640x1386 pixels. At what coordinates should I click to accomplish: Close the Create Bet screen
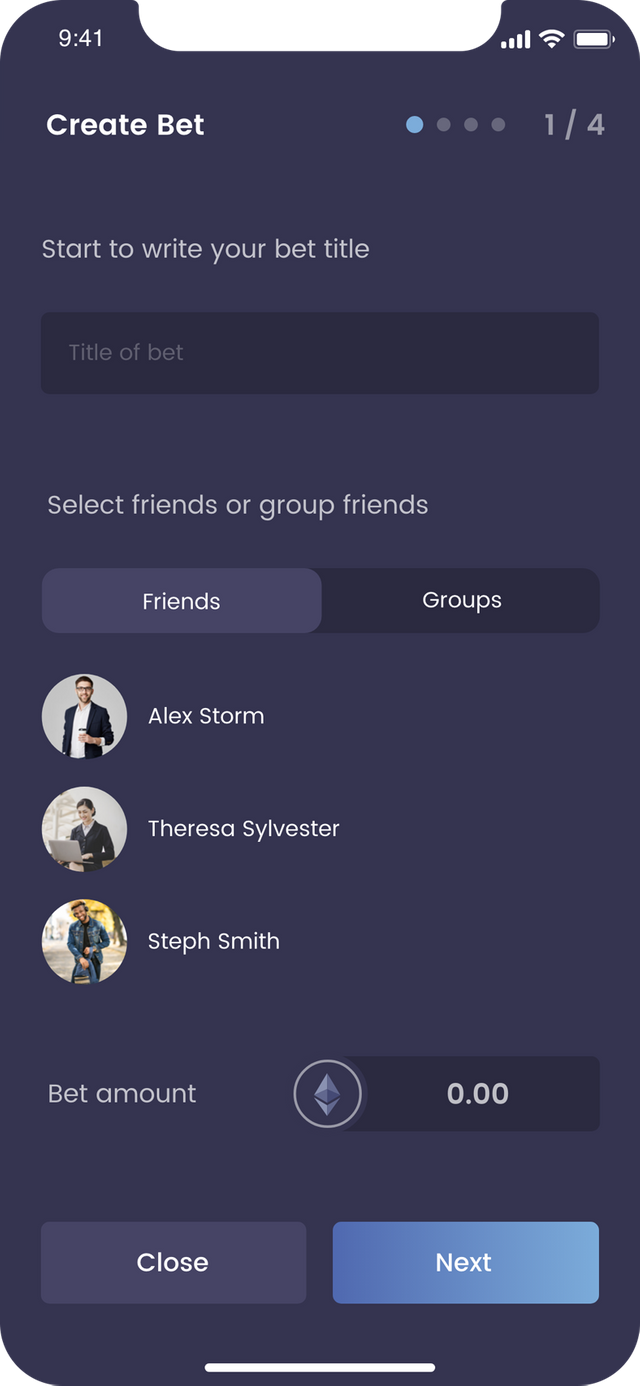click(173, 1262)
